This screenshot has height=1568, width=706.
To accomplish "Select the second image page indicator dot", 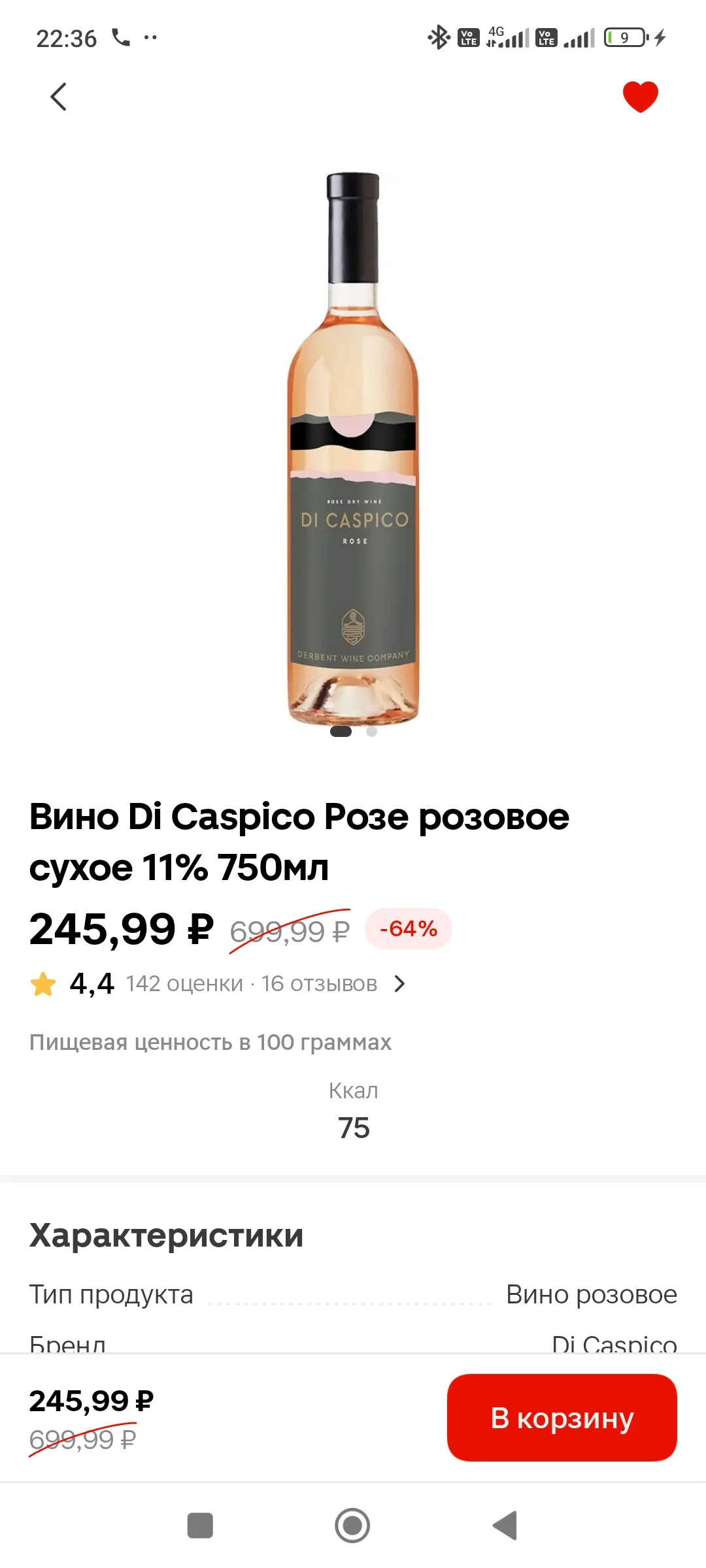I will (x=371, y=732).
